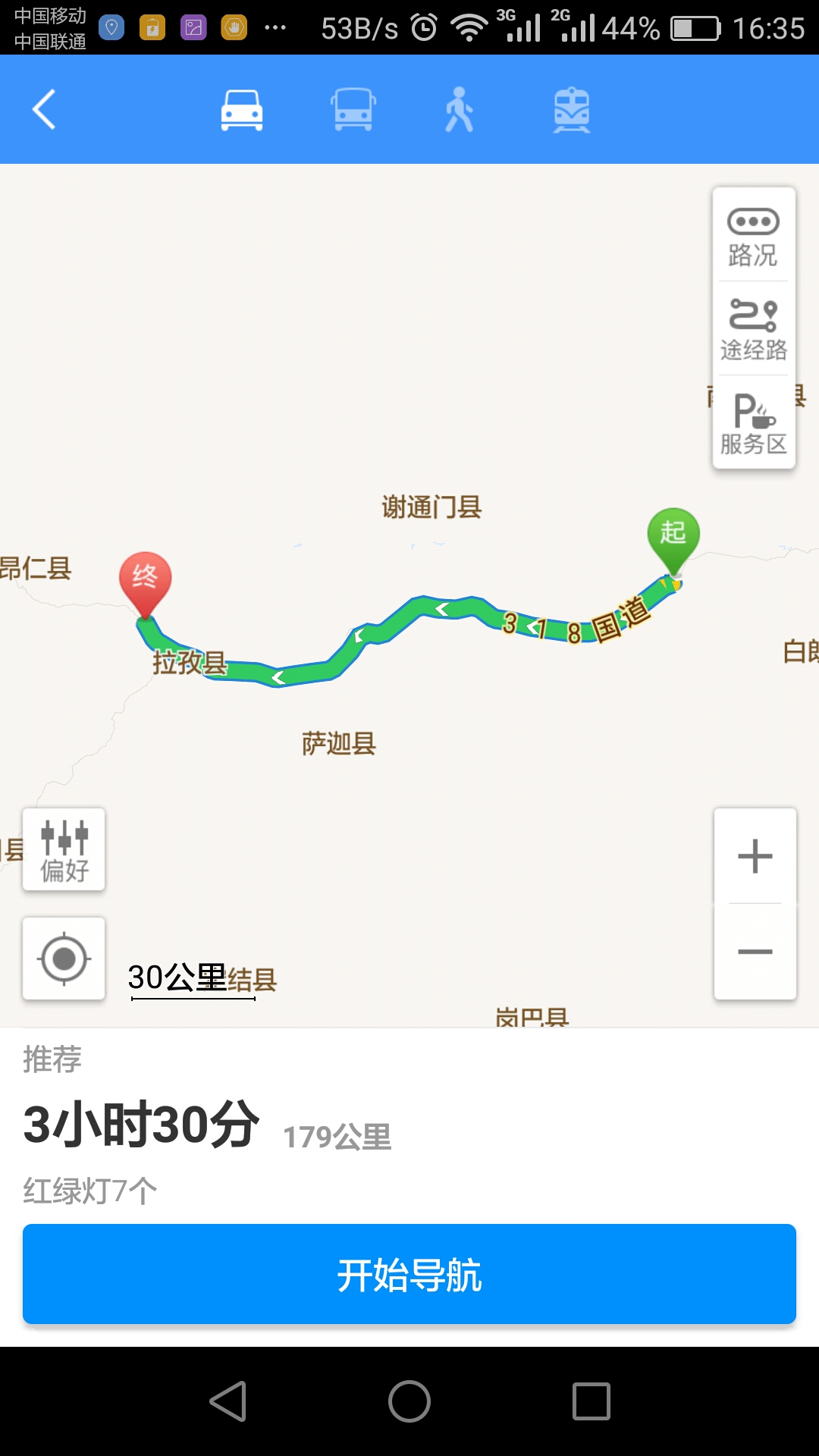Screen dimensions: 819x1456
Task: Go back using the top-left arrow
Action: pyautogui.click(x=44, y=109)
